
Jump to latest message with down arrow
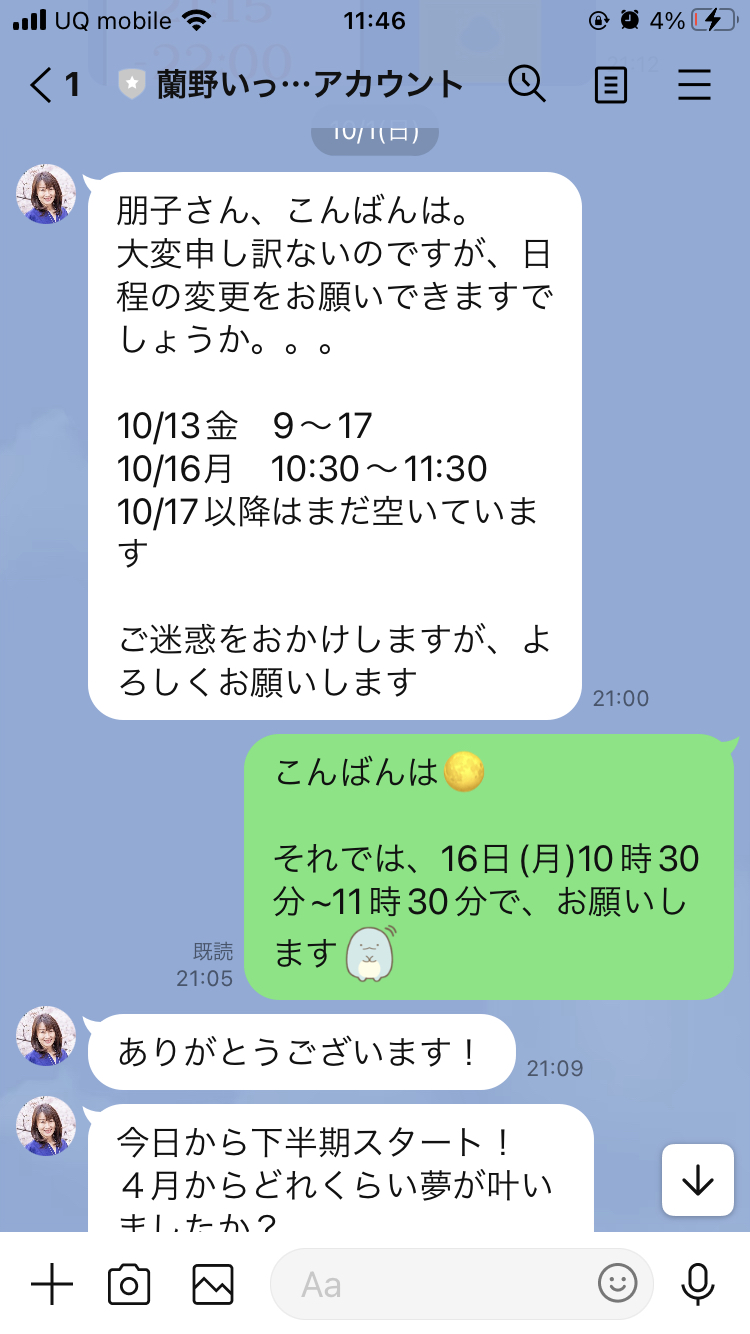tap(698, 1180)
